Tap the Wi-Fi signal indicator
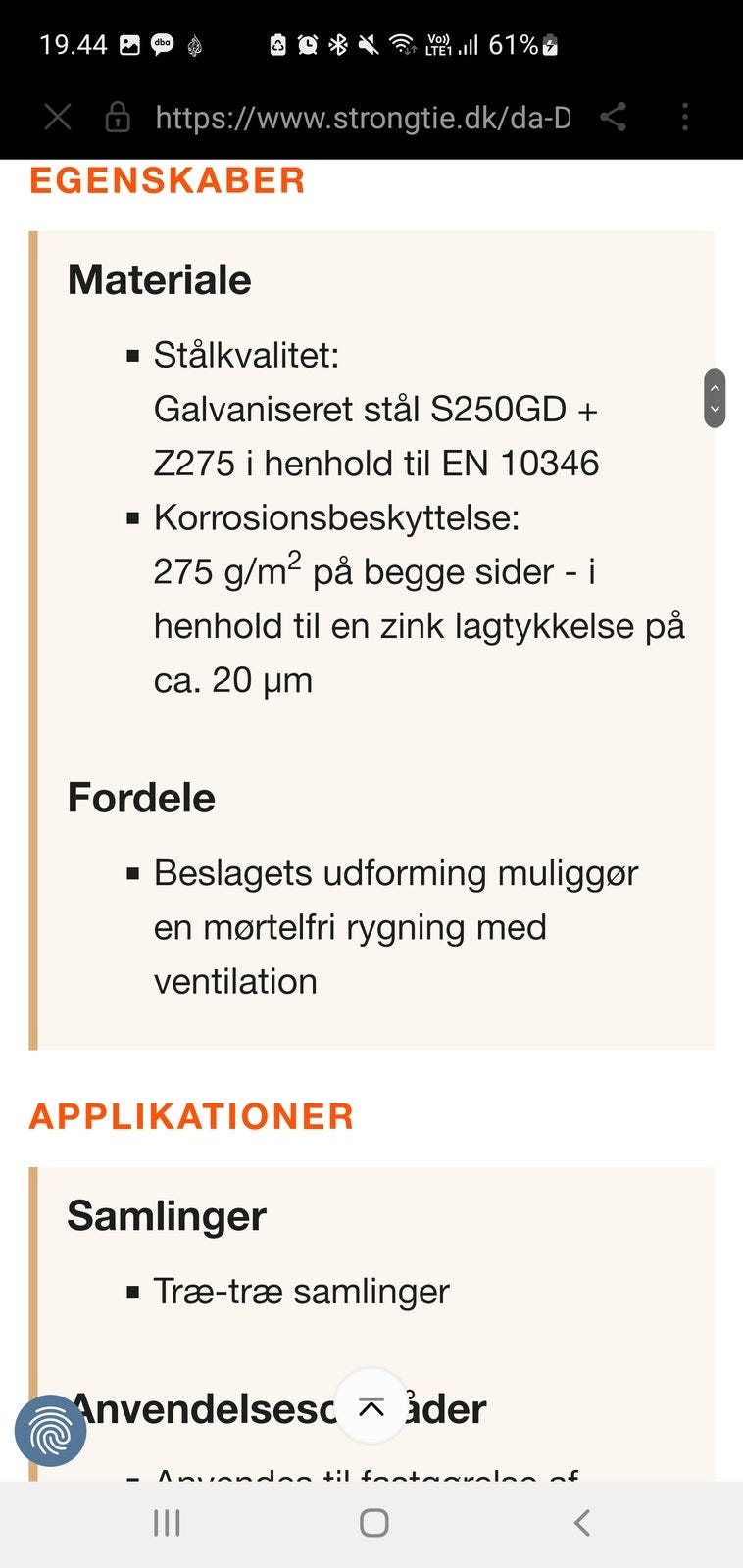The height and width of the screenshot is (1568, 743). [x=403, y=43]
